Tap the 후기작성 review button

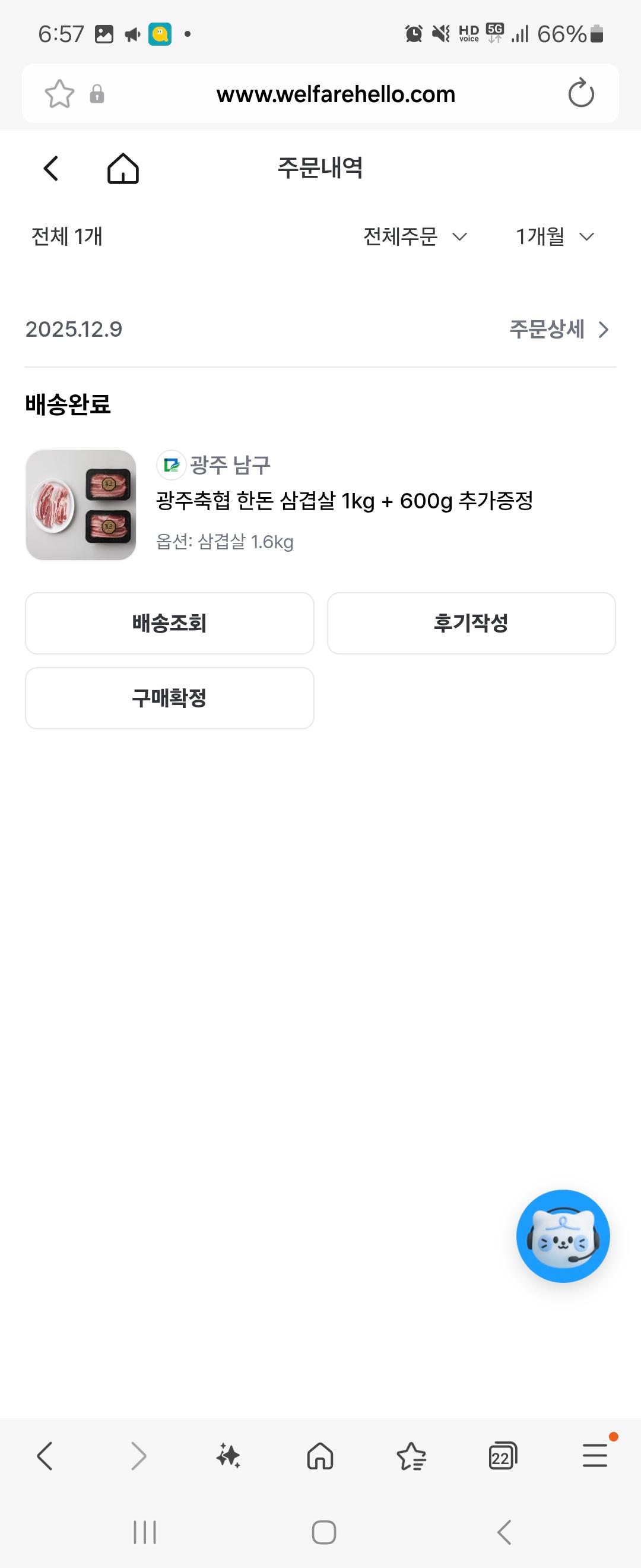(471, 622)
